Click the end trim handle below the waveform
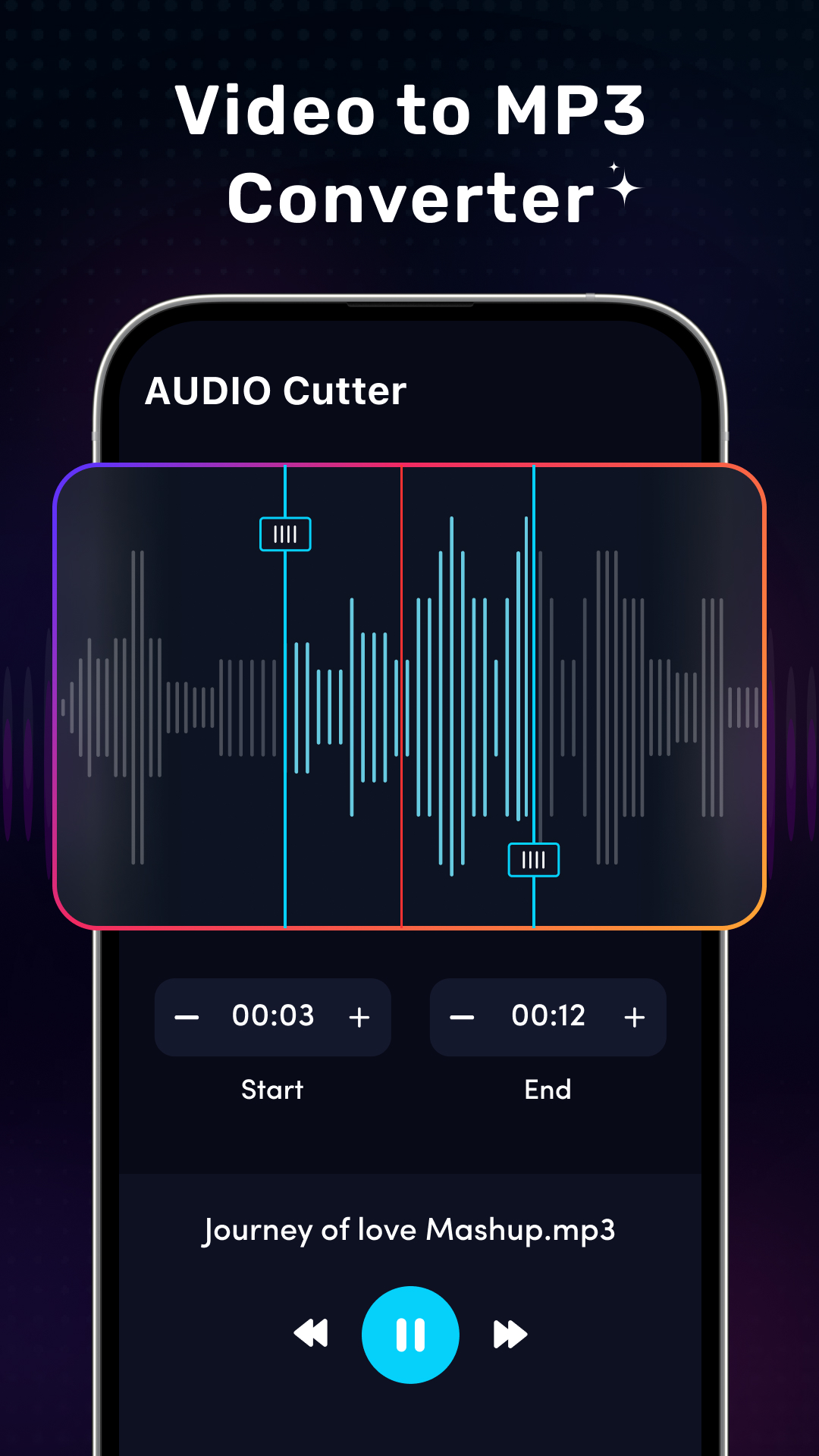The height and width of the screenshot is (1456, 819). 534,861
